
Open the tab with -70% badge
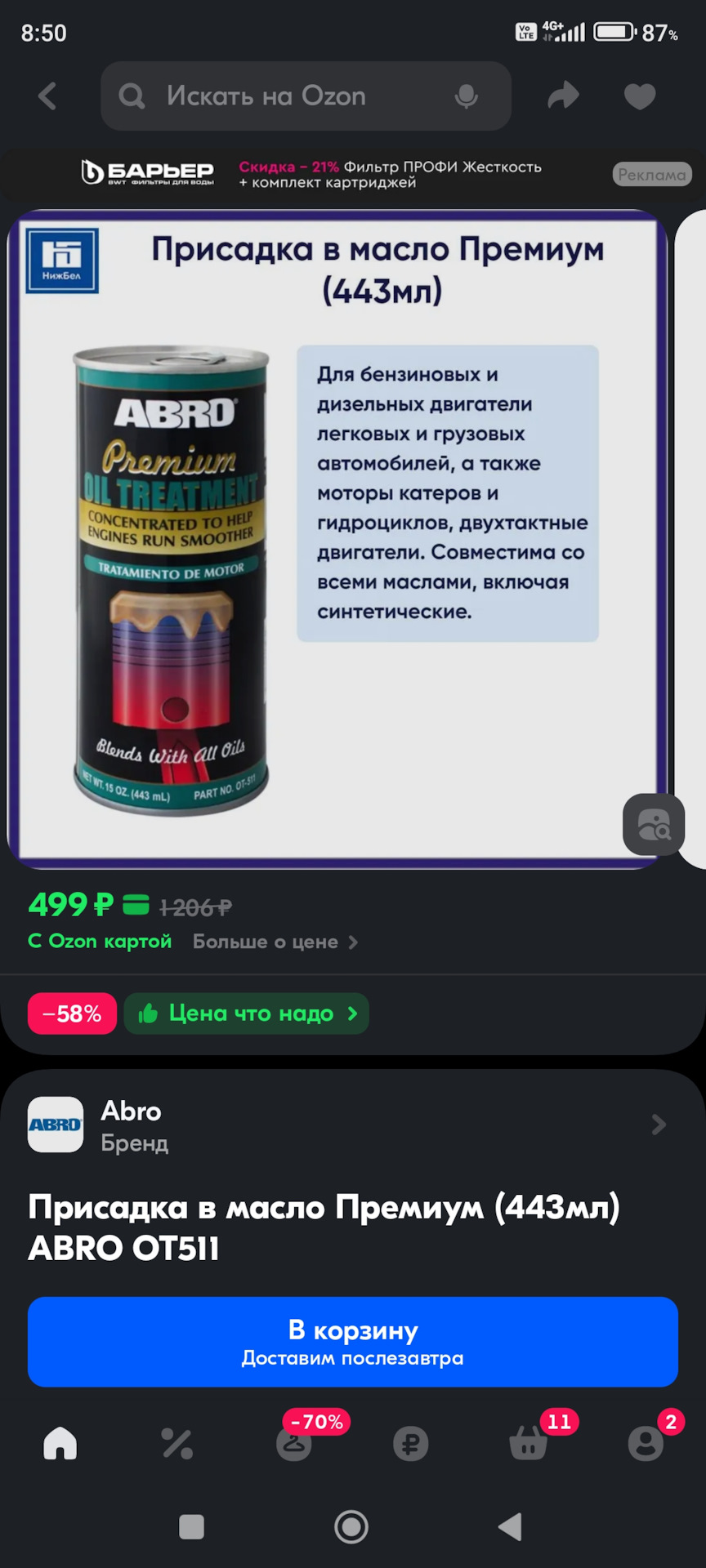pyautogui.click(x=294, y=1444)
